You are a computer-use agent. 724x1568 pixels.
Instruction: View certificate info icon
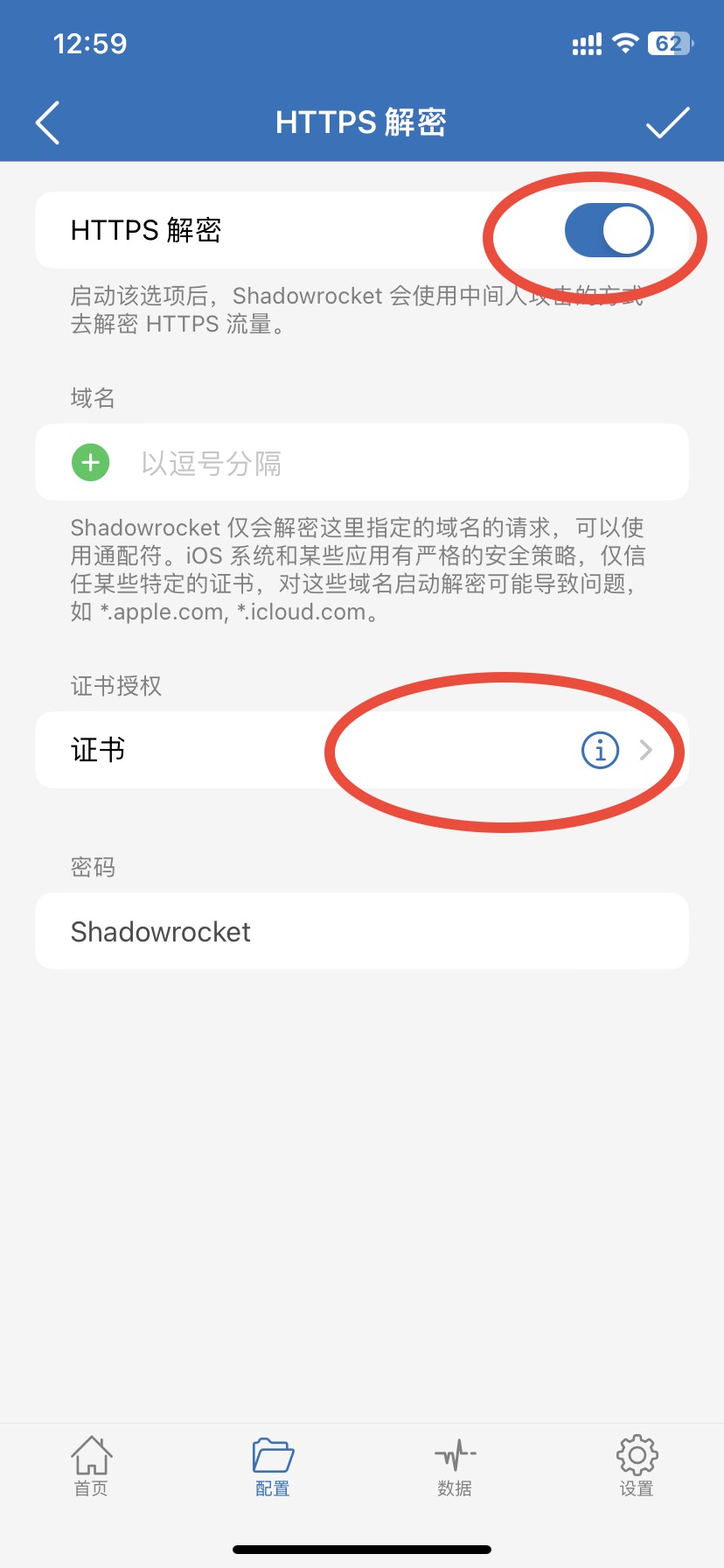click(x=600, y=750)
